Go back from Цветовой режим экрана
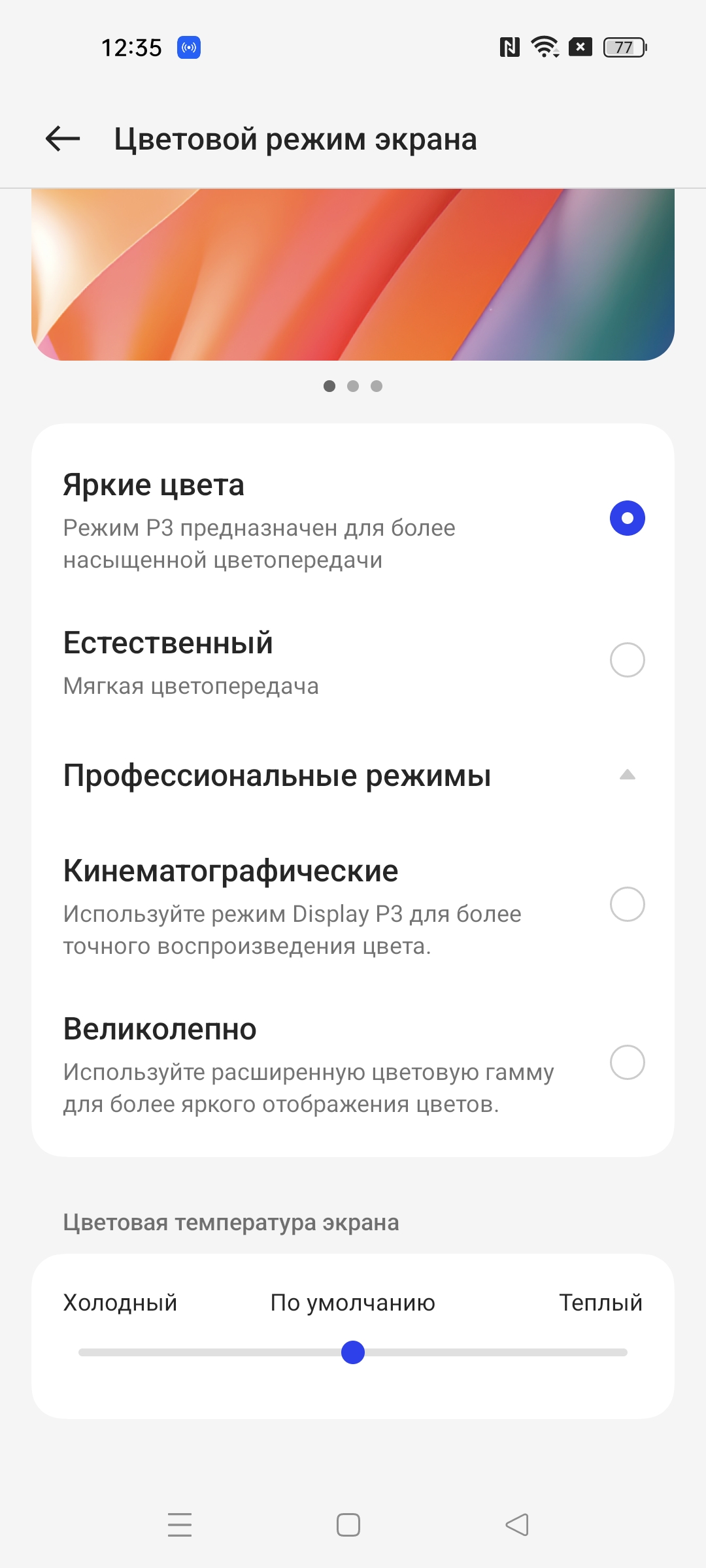 click(x=63, y=139)
